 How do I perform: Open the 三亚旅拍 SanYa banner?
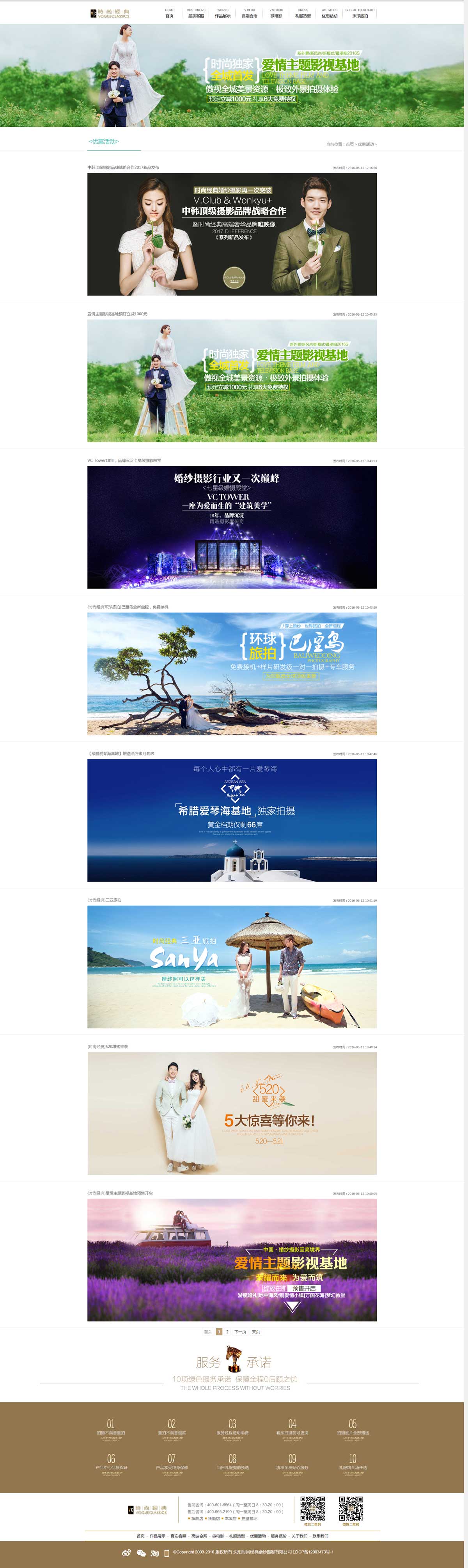(x=232, y=967)
